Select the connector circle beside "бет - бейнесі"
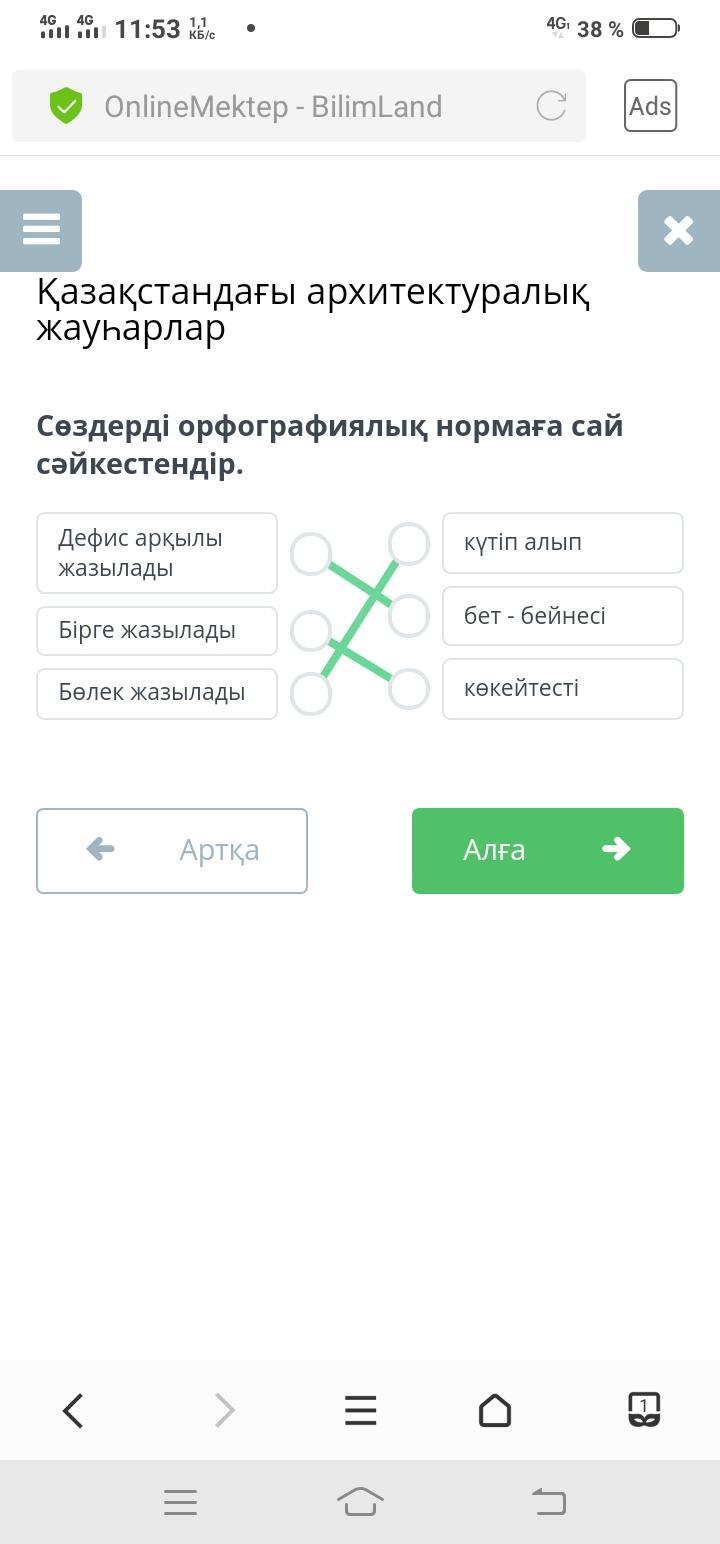Image resolution: width=720 pixels, height=1544 pixels. (409, 616)
